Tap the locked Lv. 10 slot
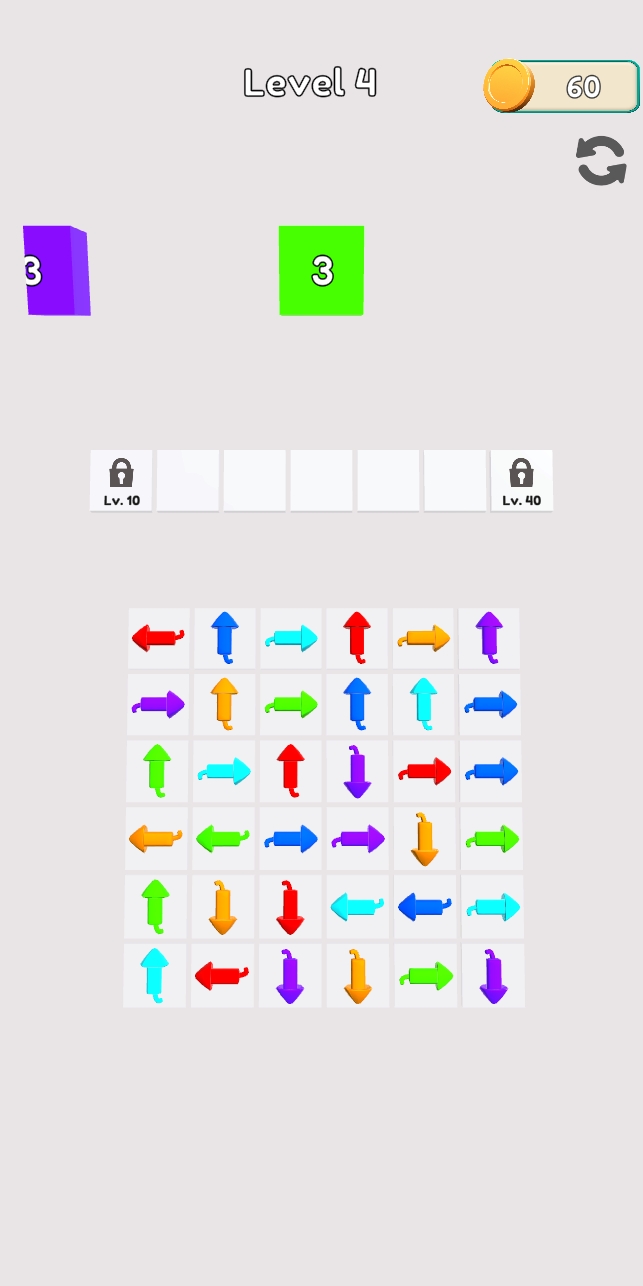643x1286 pixels. [x=121, y=481]
